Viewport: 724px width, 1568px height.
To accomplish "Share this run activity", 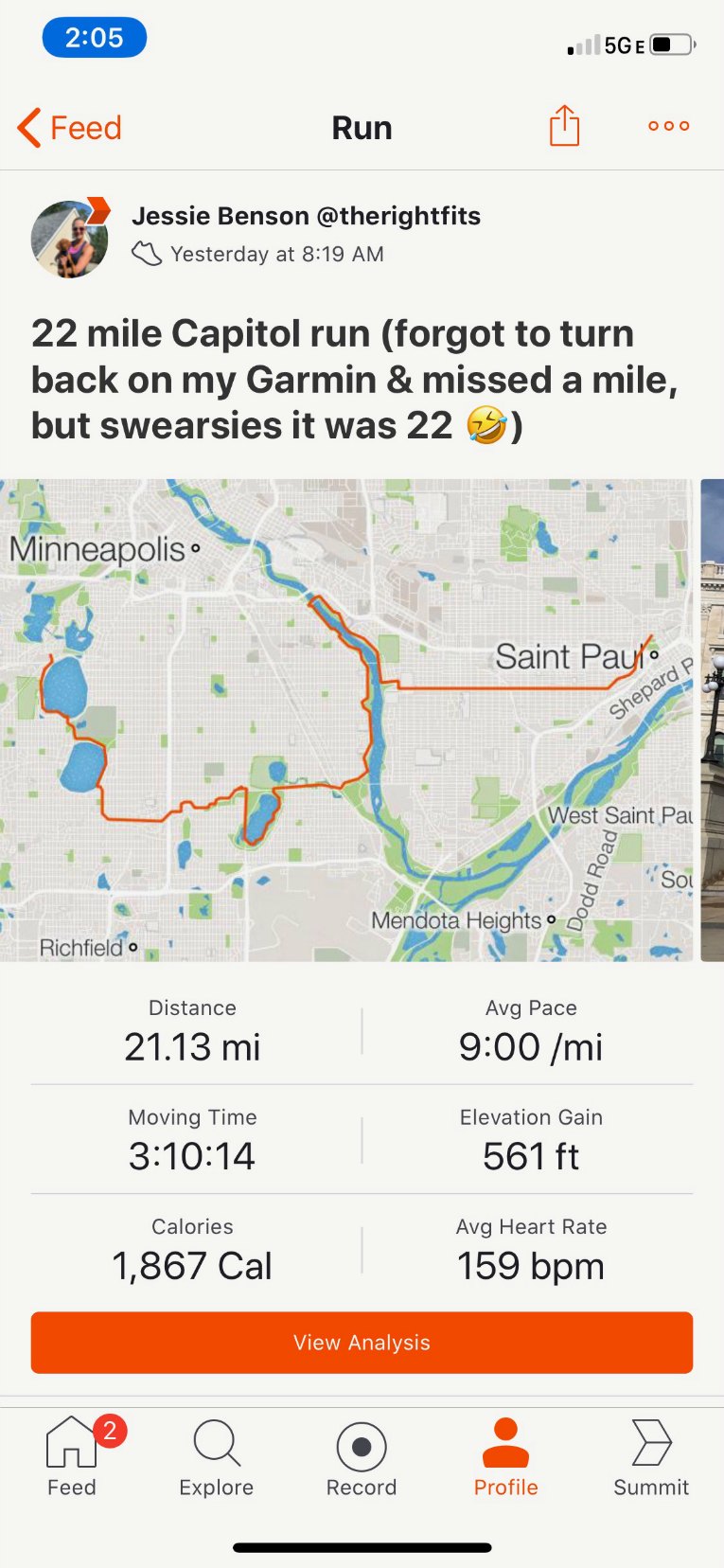I will pyautogui.click(x=564, y=126).
